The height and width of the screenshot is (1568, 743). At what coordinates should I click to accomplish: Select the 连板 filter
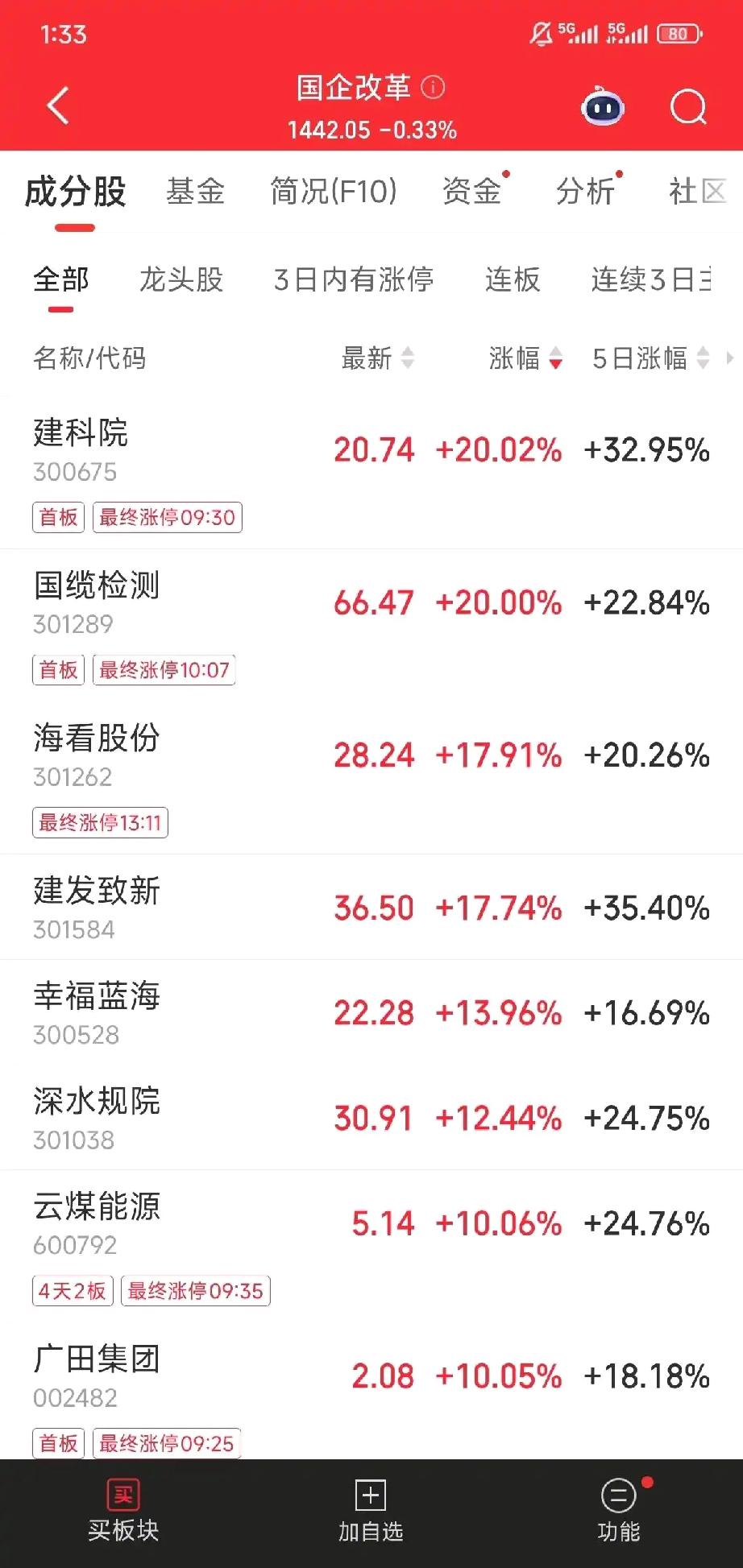point(513,279)
